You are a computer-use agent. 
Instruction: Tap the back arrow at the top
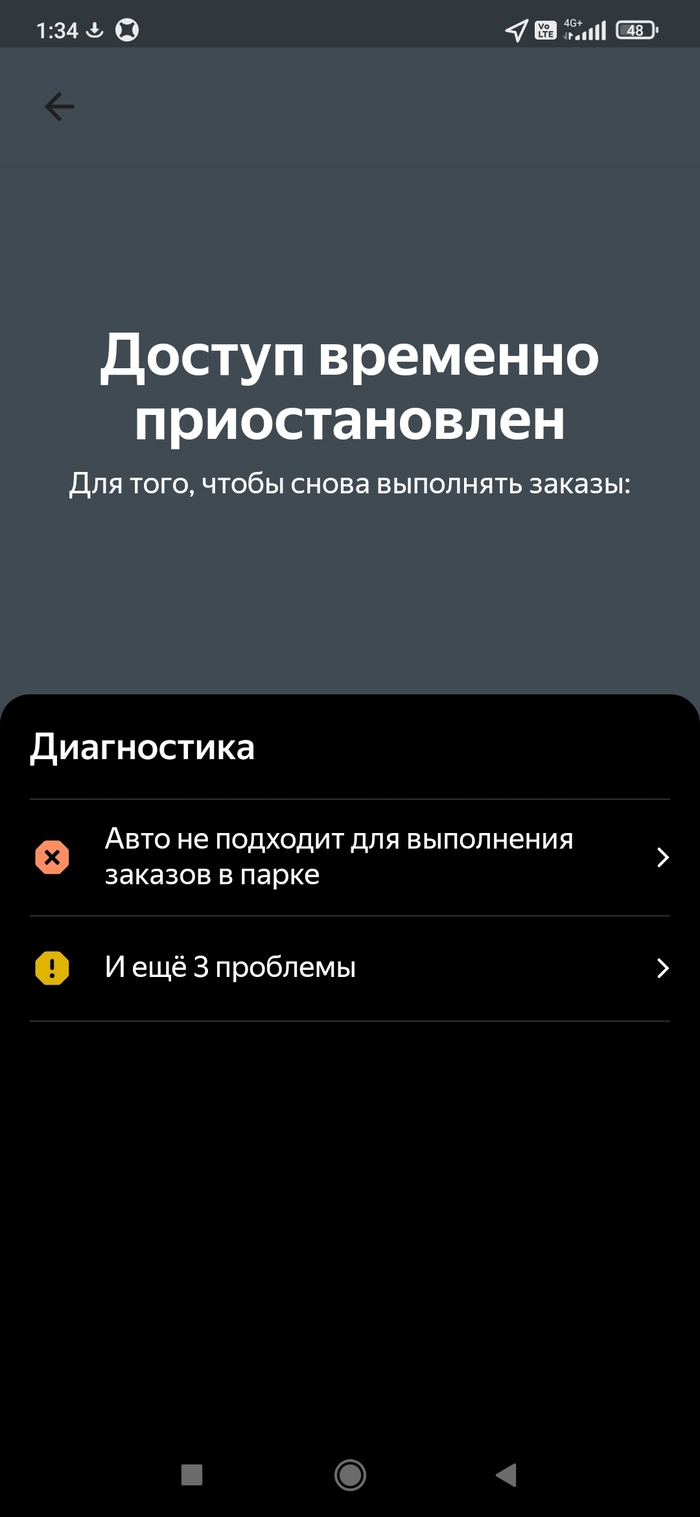pos(59,107)
